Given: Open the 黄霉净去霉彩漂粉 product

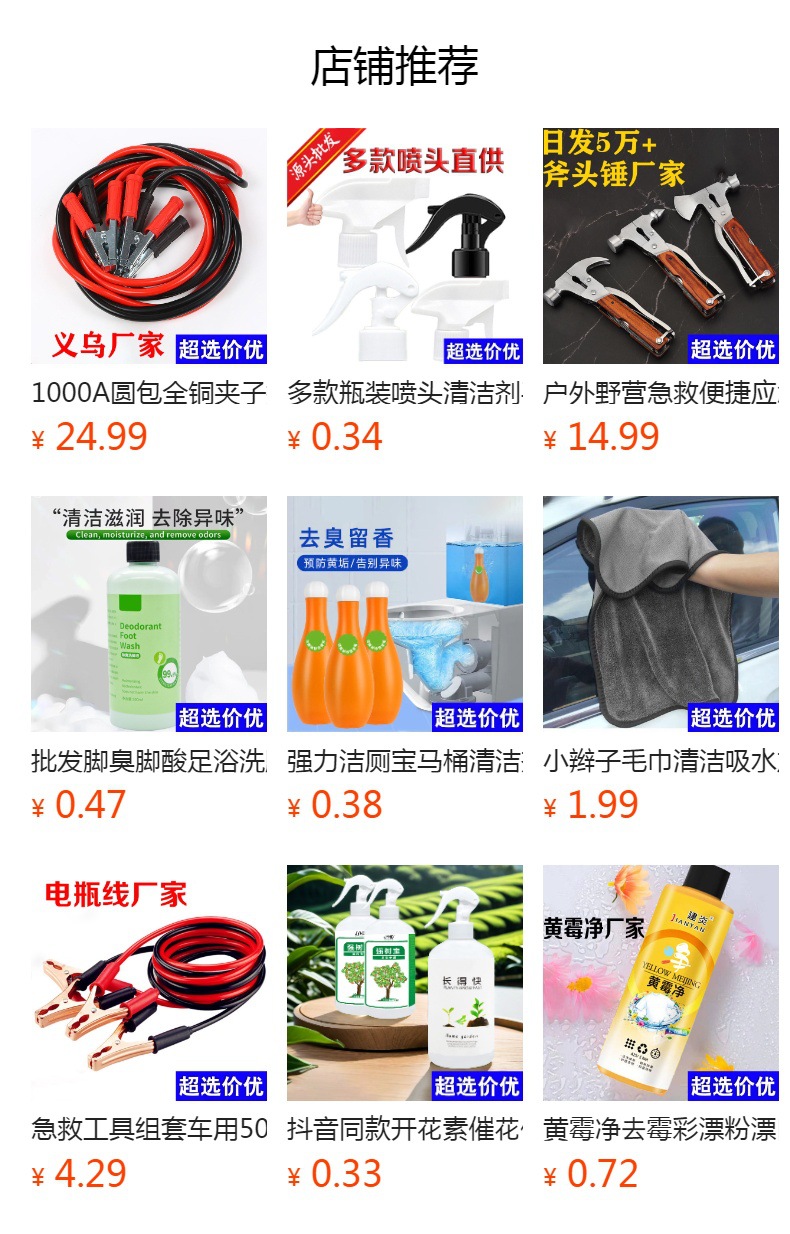Looking at the screenshot, I should pos(660,982).
